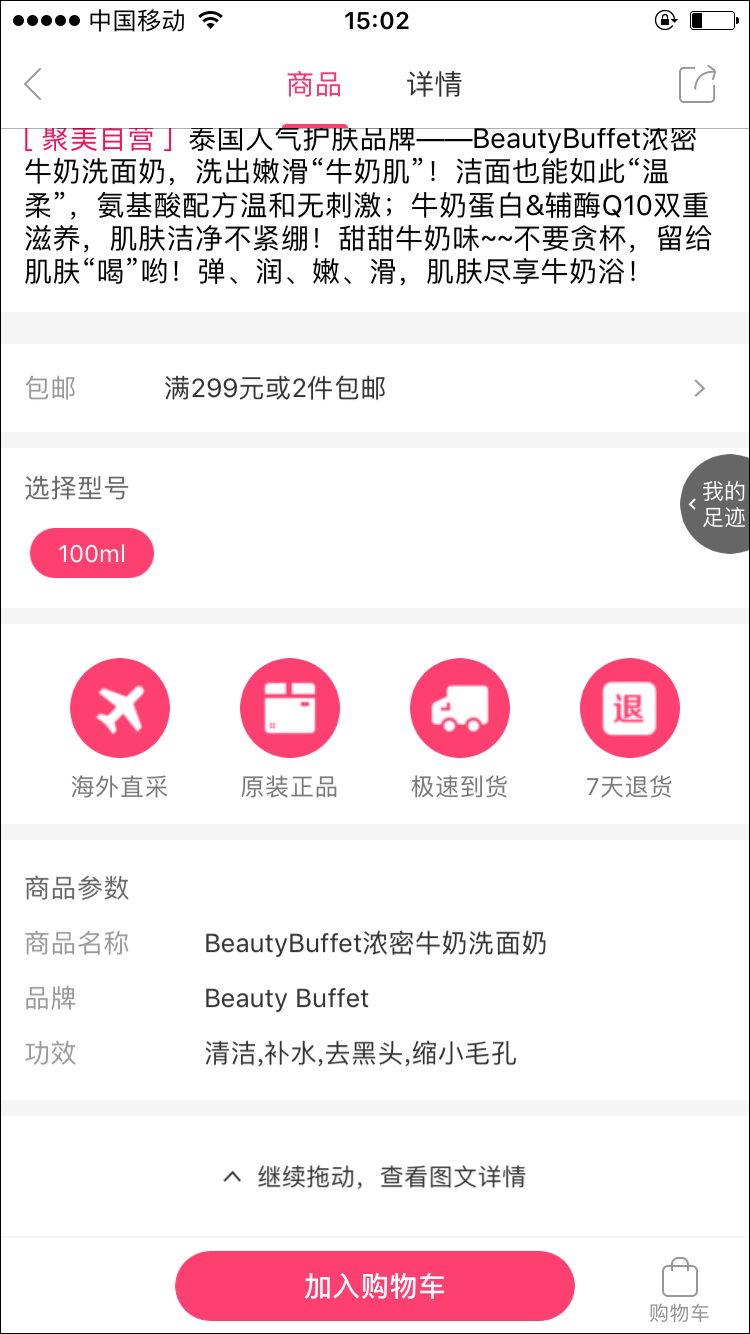750x1334 pixels.
Task: Go back using the top-left arrow
Action: (x=34, y=84)
